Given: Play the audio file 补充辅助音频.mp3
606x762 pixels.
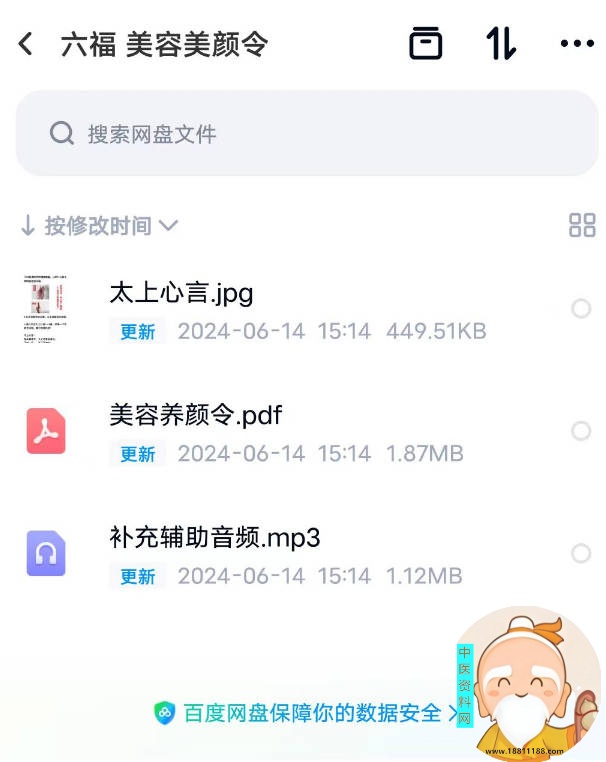Looking at the screenshot, I should [215, 538].
